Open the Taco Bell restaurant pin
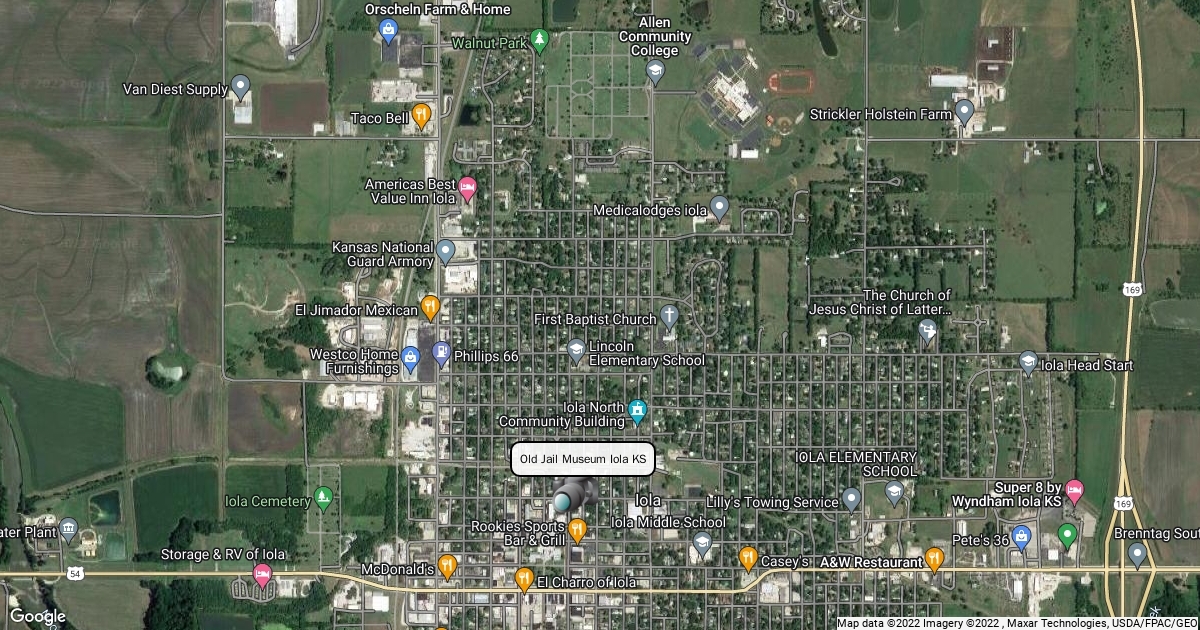1200x630 pixels. 422,116
